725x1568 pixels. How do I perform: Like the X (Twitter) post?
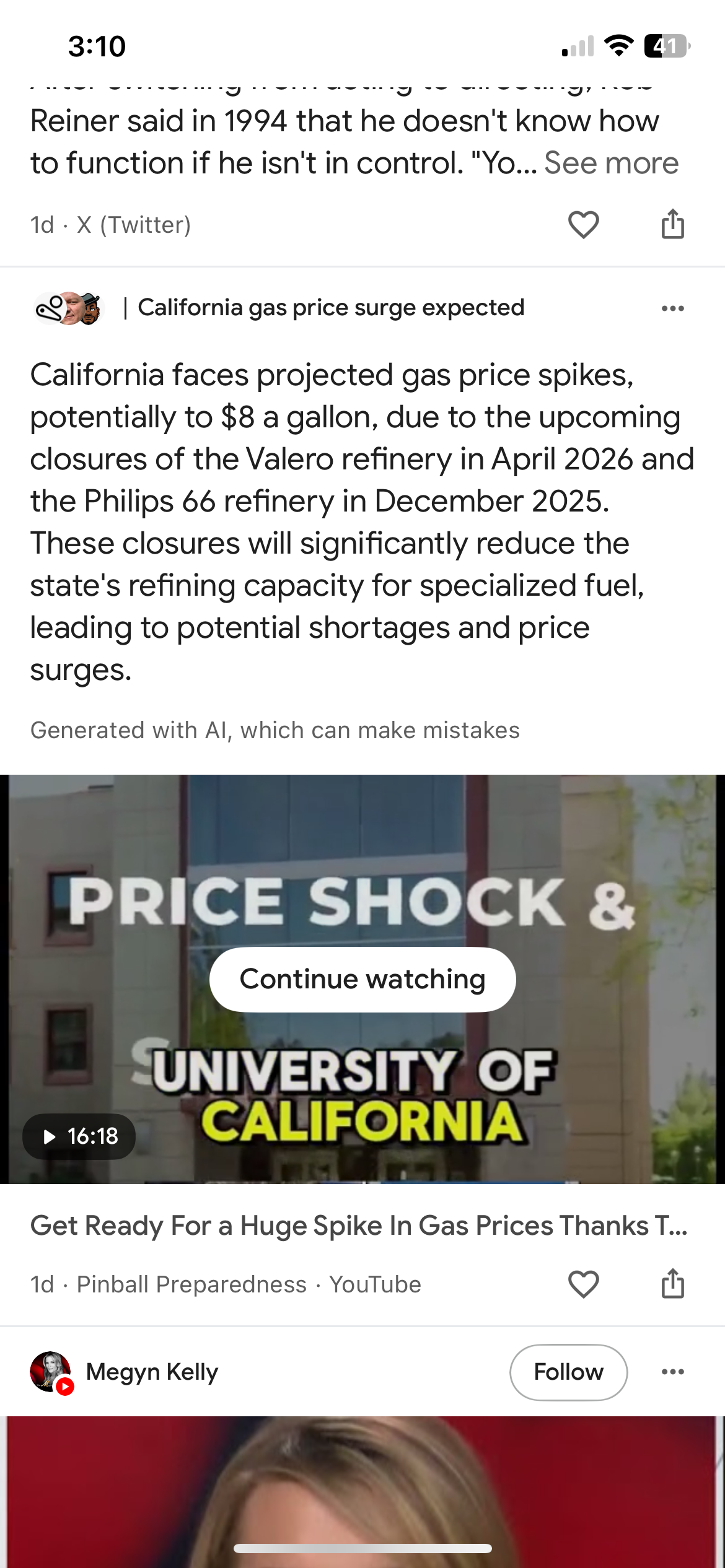pos(583,224)
